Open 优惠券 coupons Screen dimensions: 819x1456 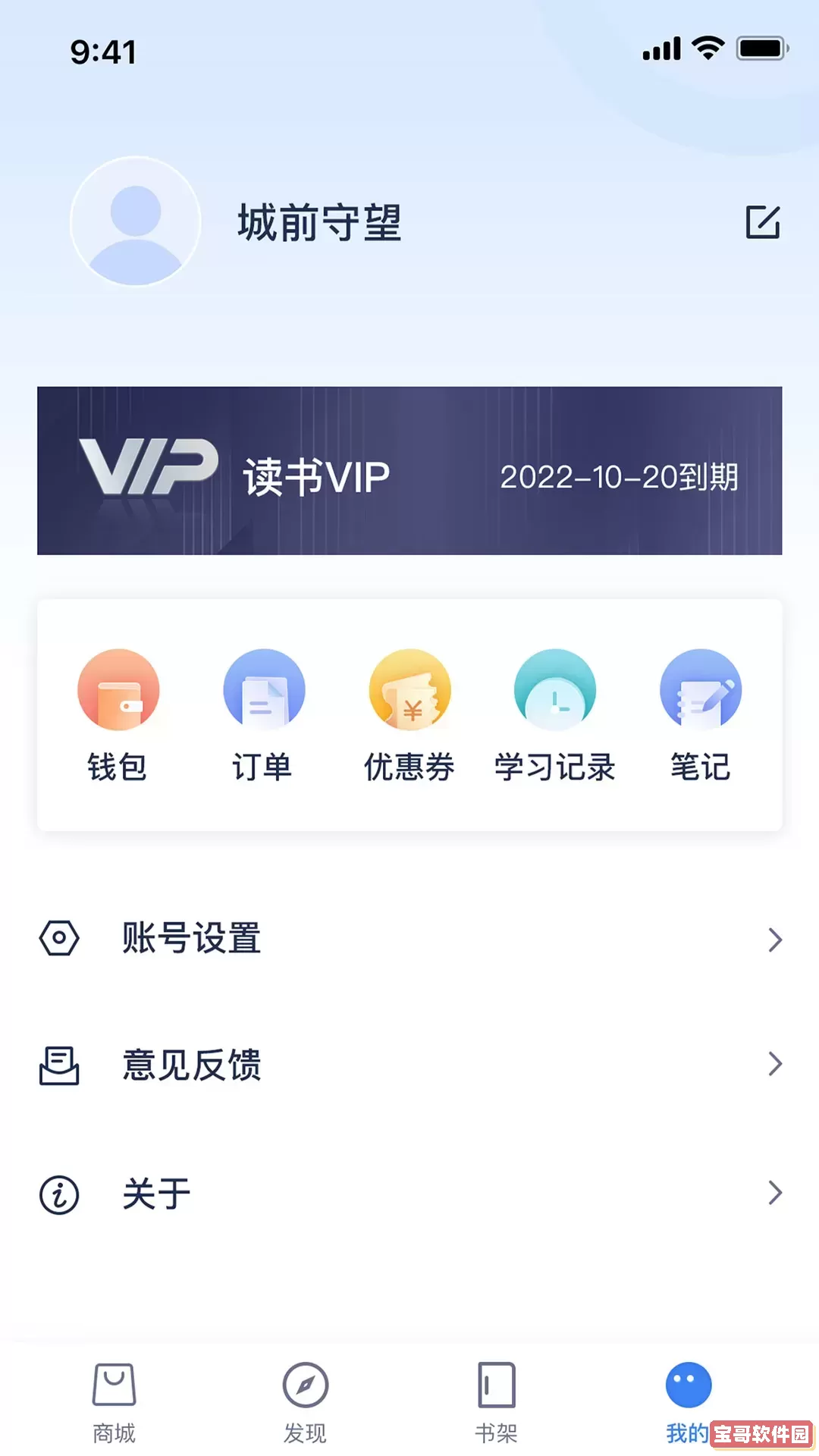pyautogui.click(x=409, y=714)
